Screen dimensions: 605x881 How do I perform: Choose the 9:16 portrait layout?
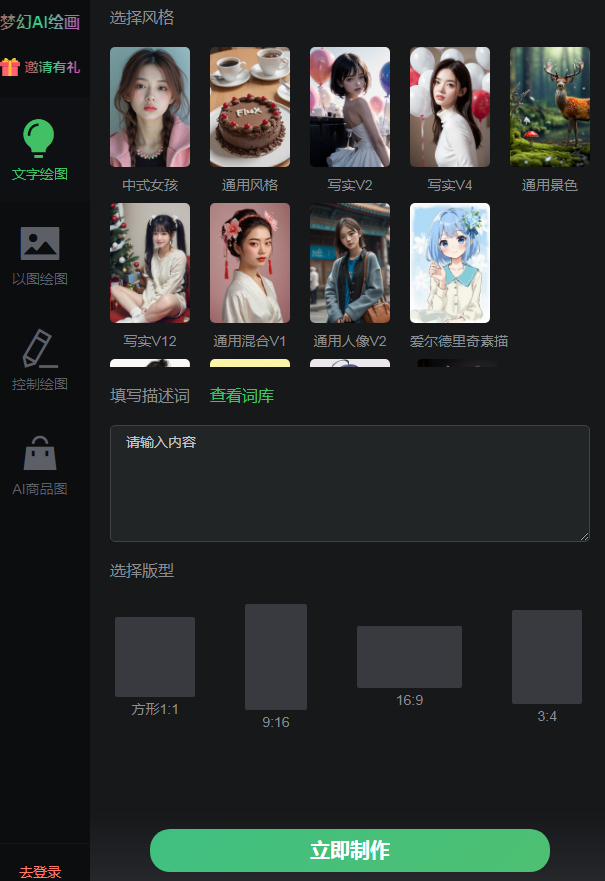(x=276, y=657)
